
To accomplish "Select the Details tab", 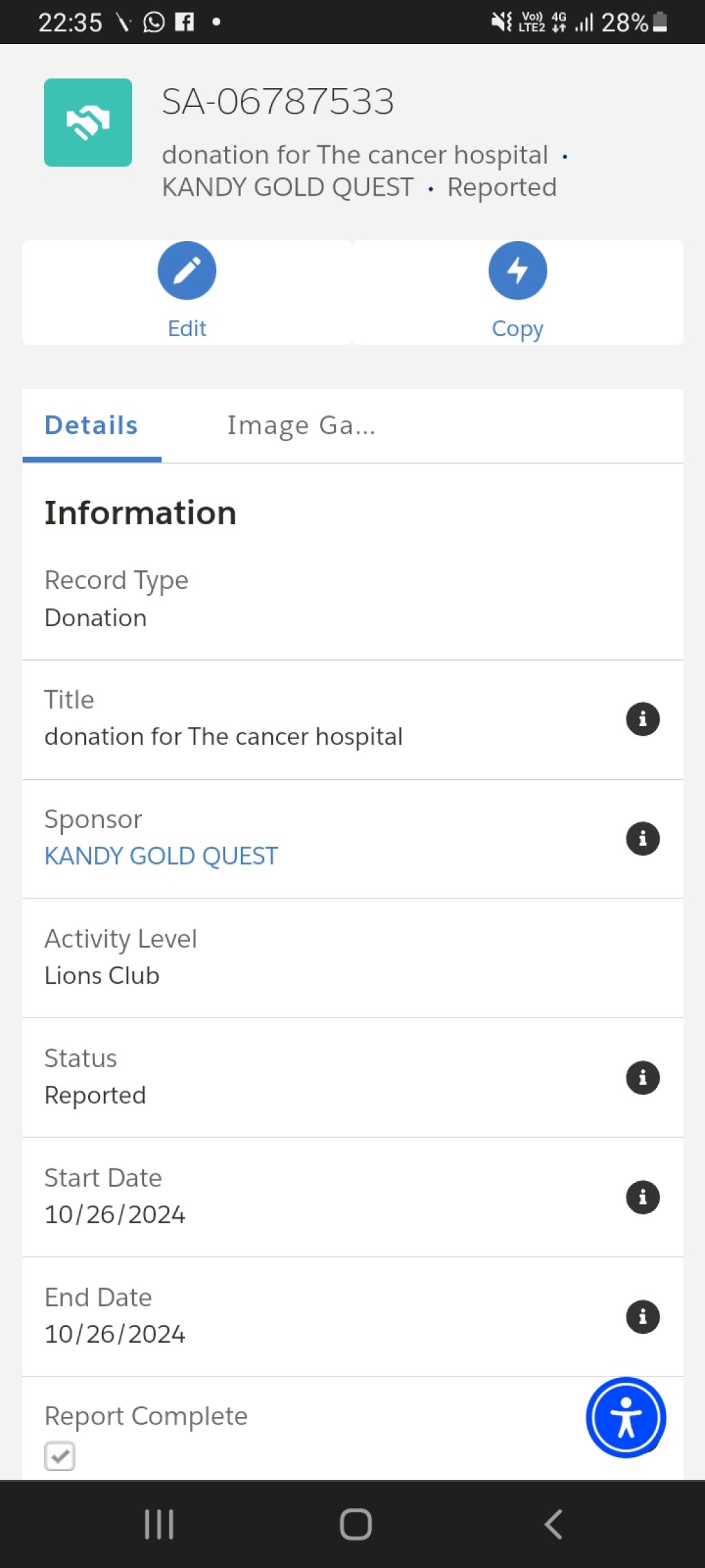I will point(92,426).
